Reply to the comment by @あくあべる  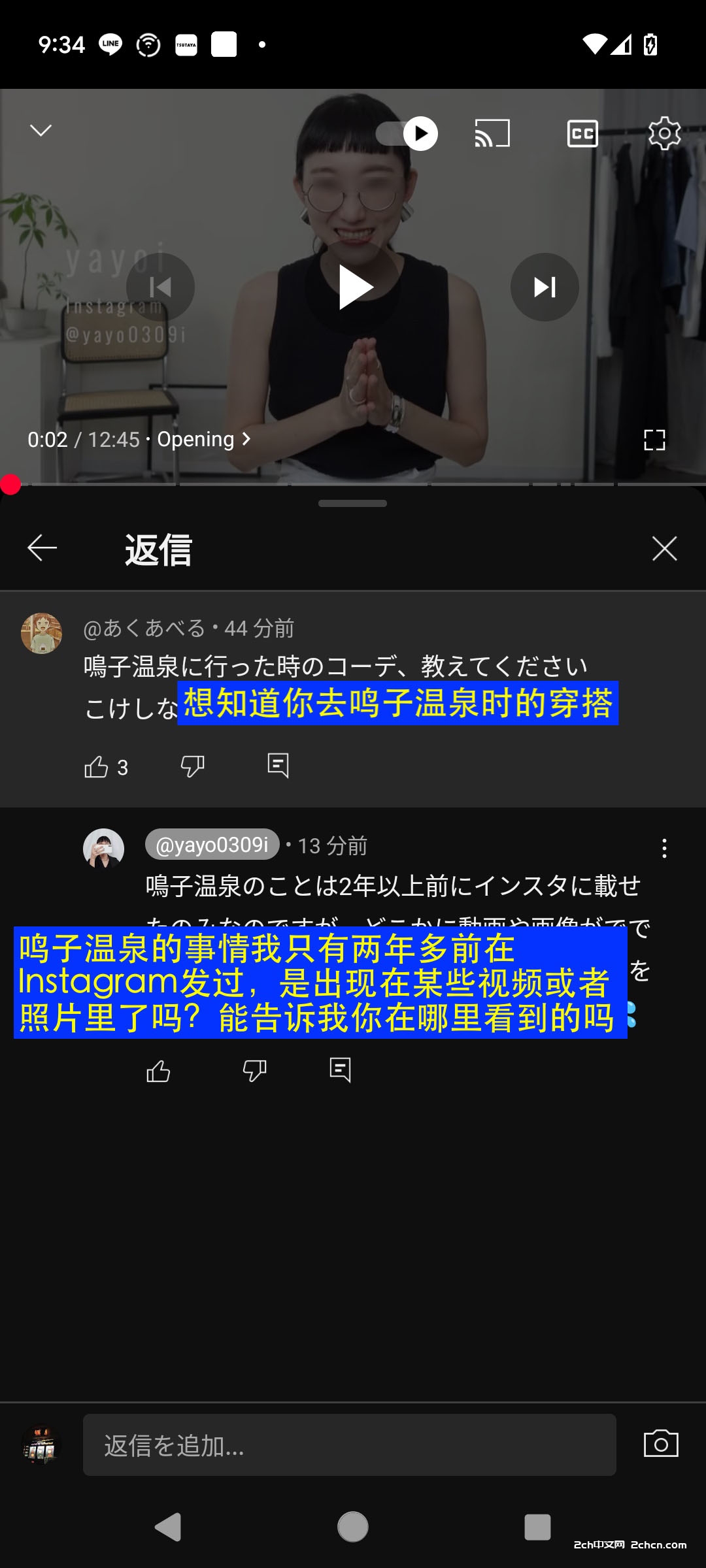click(x=278, y=765)
